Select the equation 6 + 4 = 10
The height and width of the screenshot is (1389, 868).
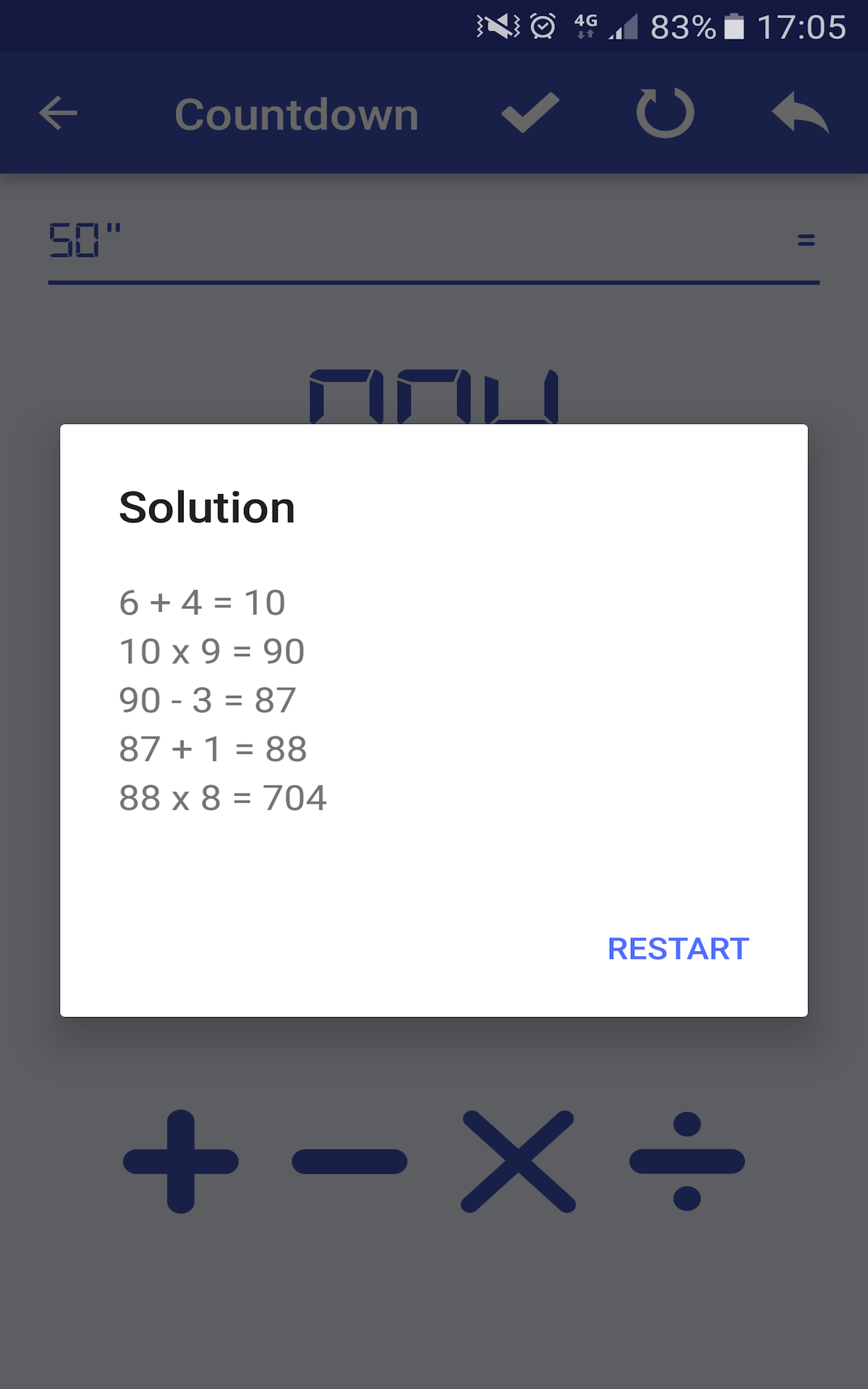coord(201,602)
